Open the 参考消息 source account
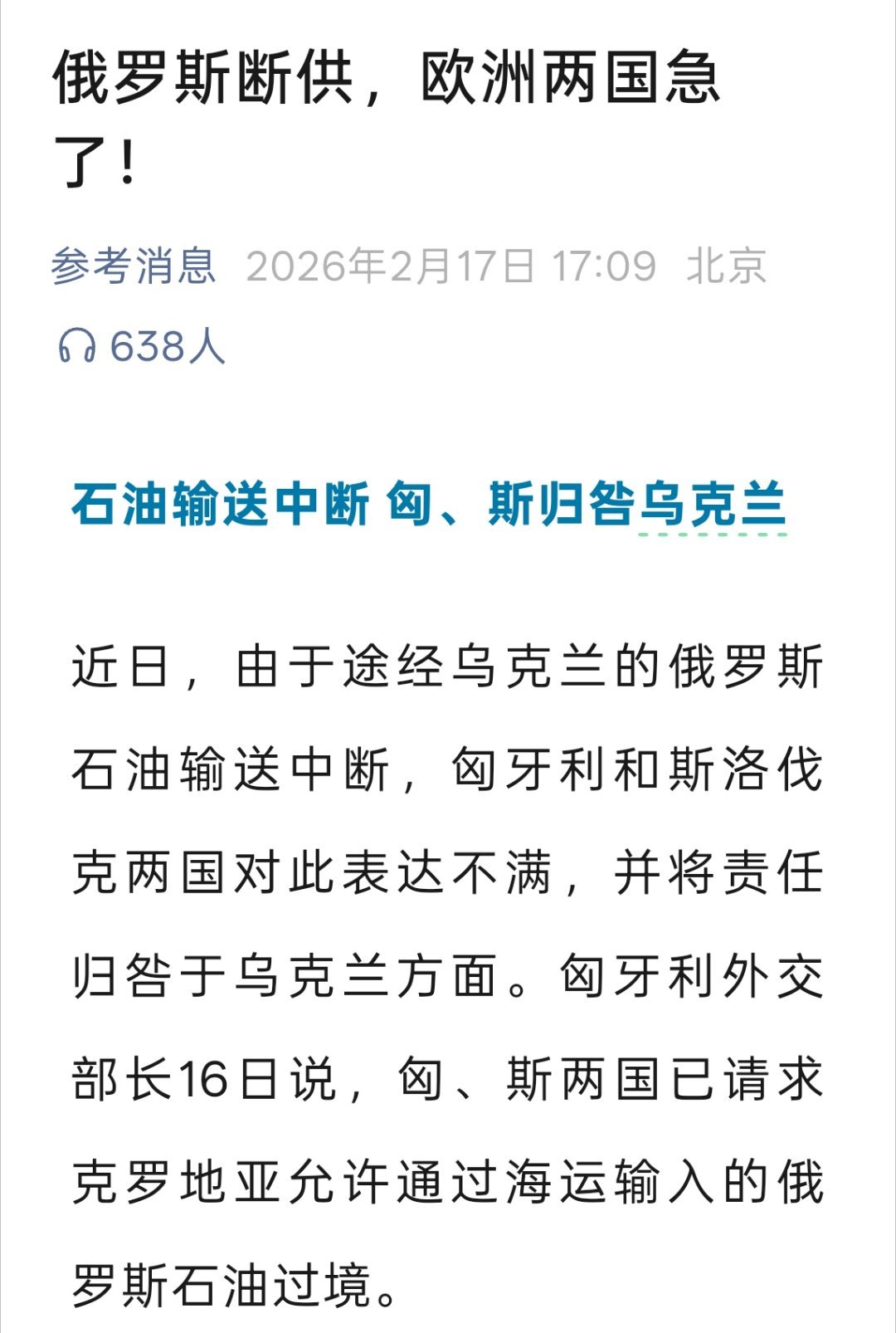This screenshot has width=896, height=1333. pyautogui.click(x=135, y=264)
